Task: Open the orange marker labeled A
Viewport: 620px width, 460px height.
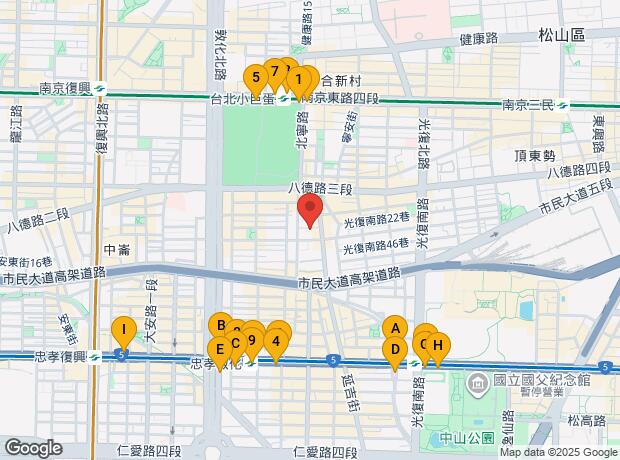Action: [395, 328]
